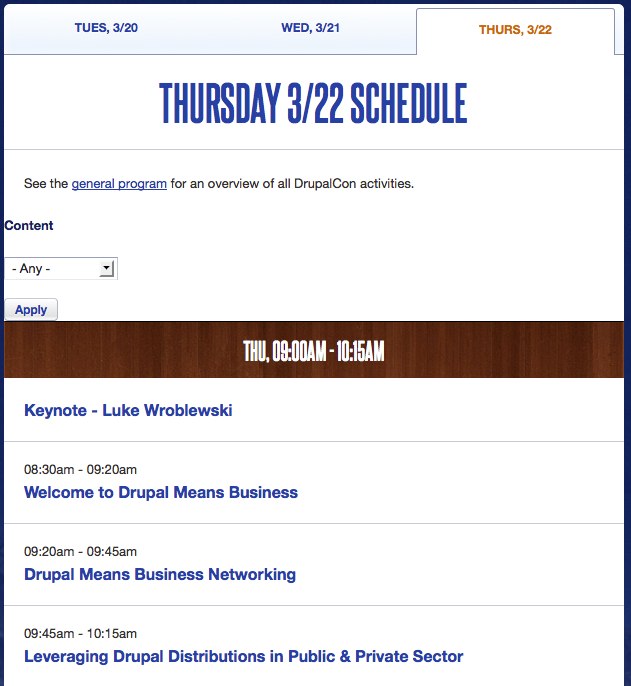Open Leveraging Drupal Distributions session

click(x=243, y=656)
